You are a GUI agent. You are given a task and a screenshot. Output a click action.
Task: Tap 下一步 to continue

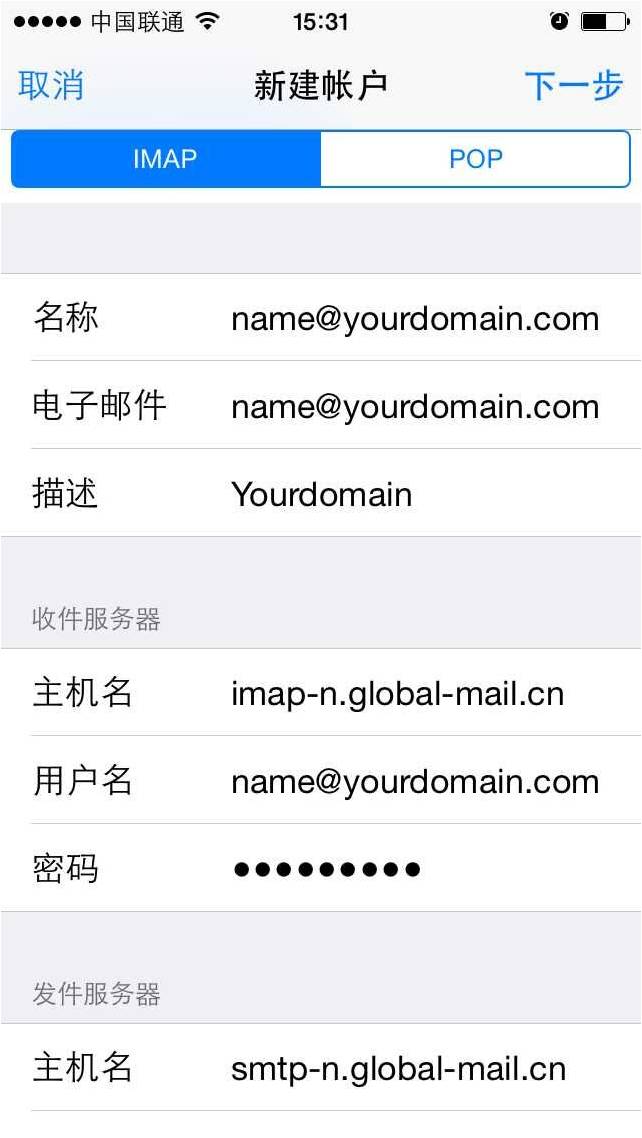pyautogui.click(x=573, y=86)
